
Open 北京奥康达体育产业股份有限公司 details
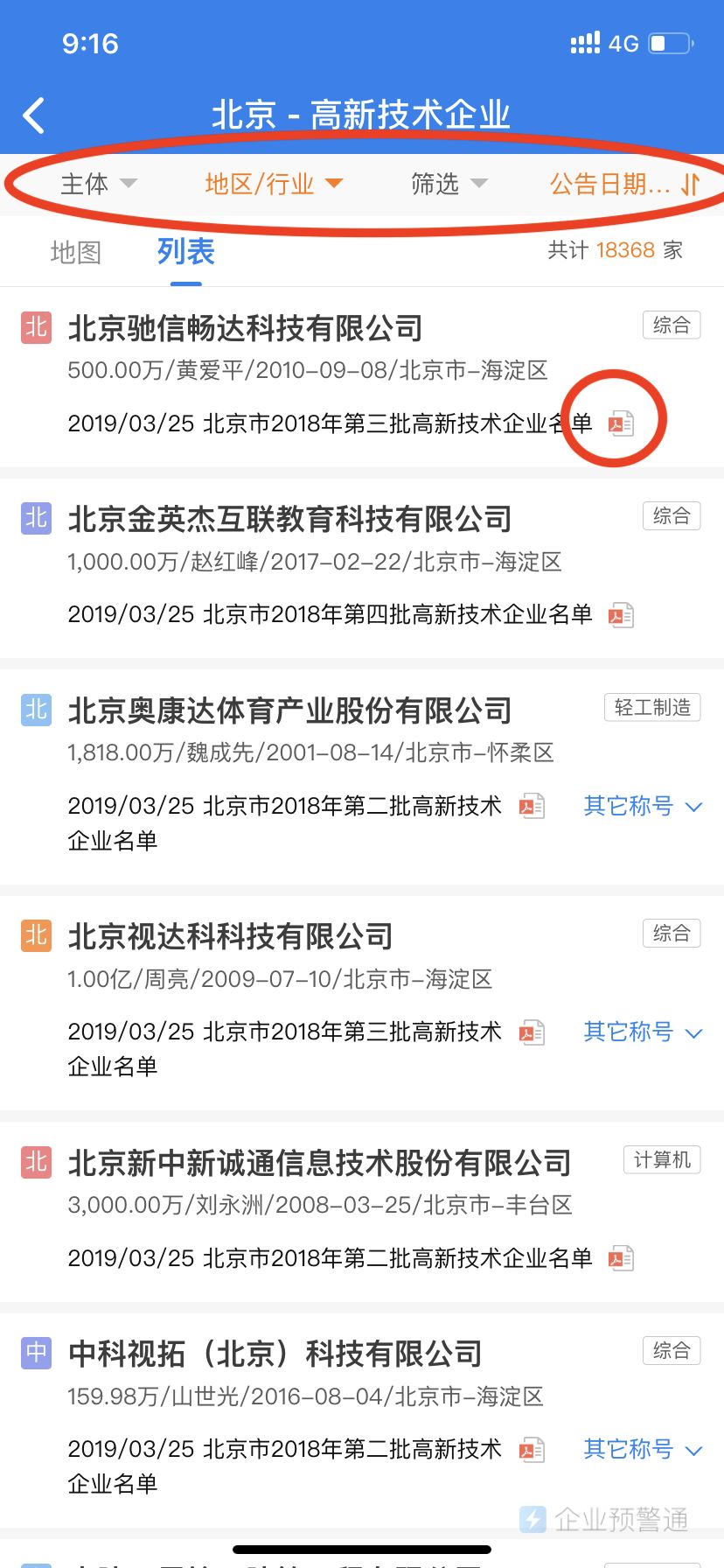[x=289, y=710]
